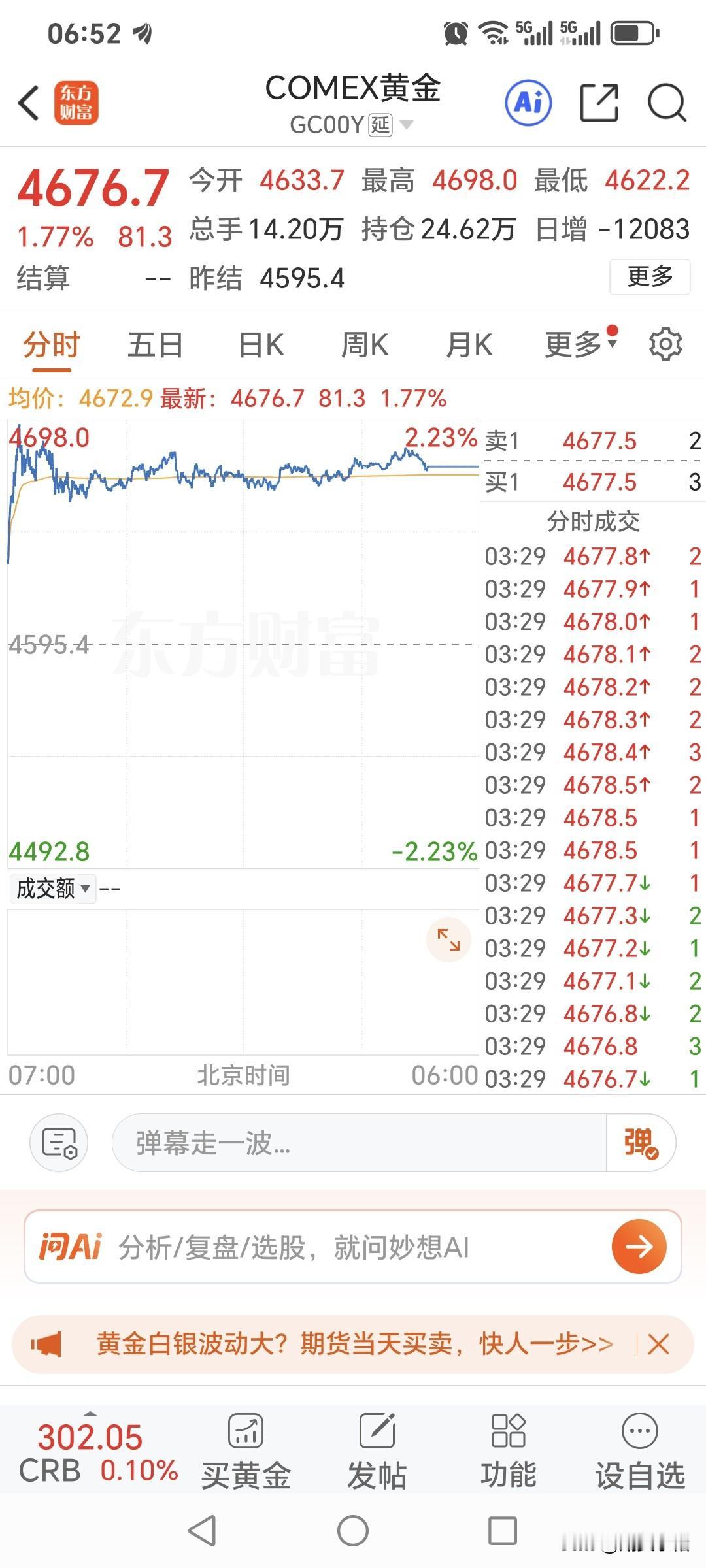706x1568 pixels.
Task: Open barrage settings icon left of comment box
Action: point(58,1141)
